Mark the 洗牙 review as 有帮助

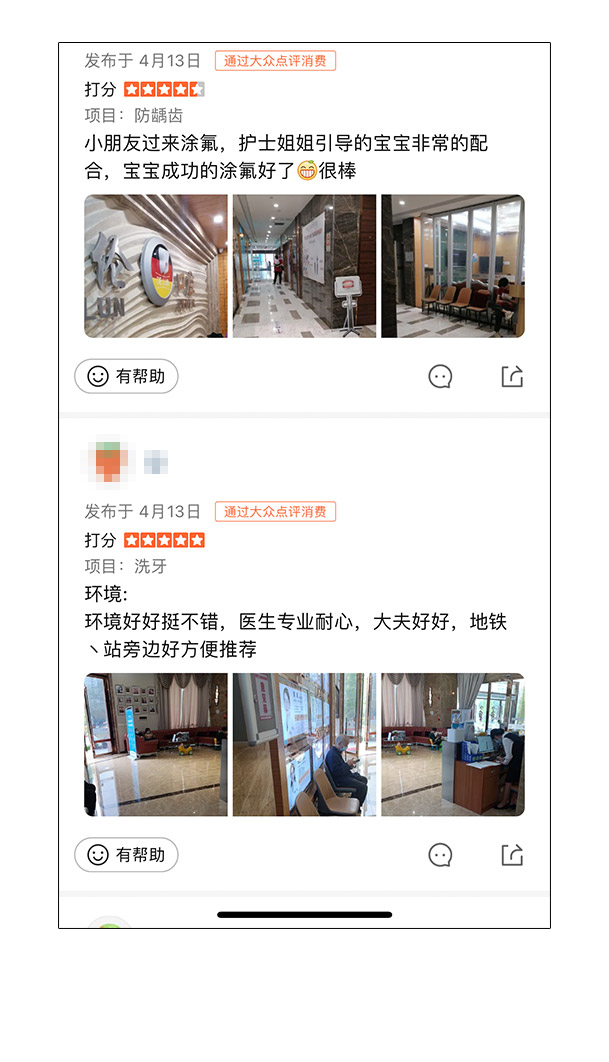pos(126,855)
